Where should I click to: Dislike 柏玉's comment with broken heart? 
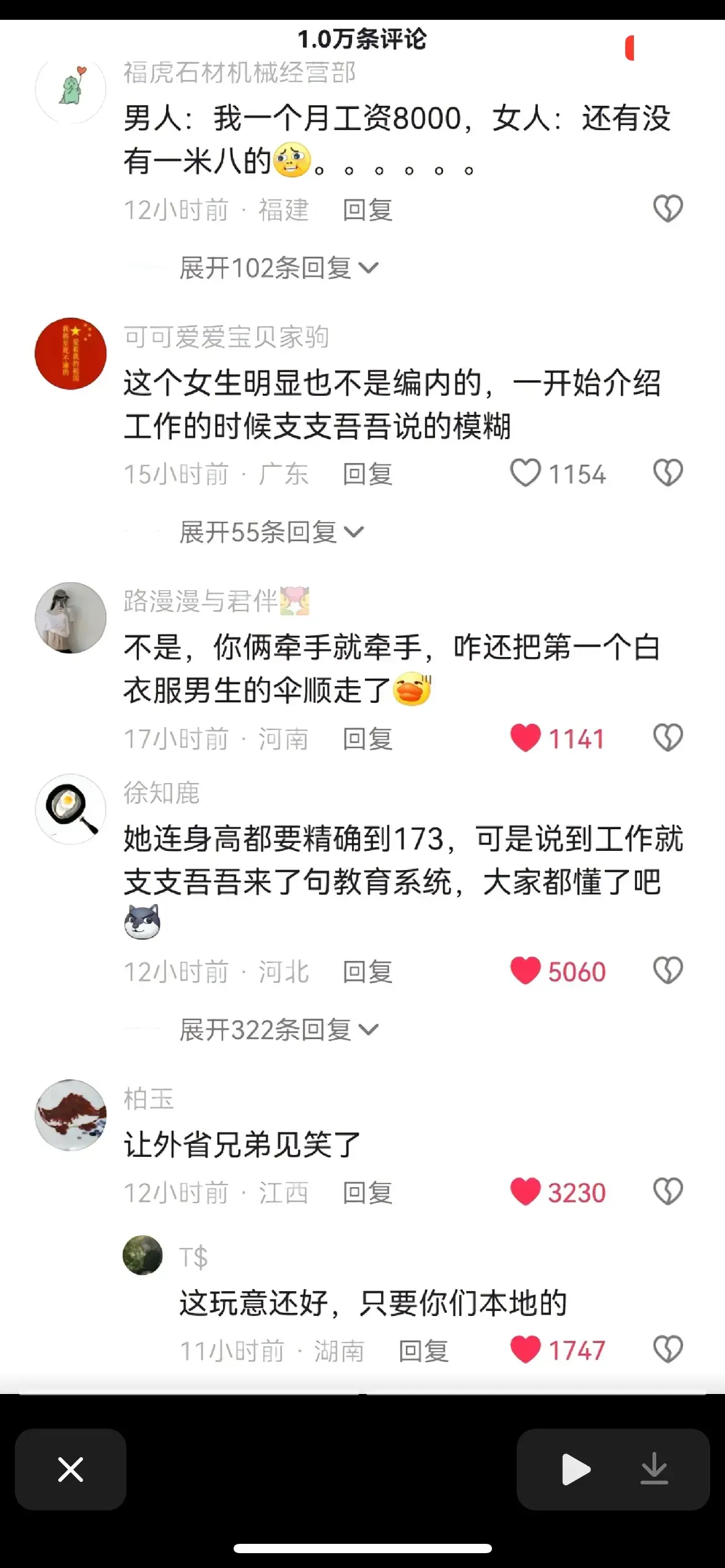(667, 1191)
